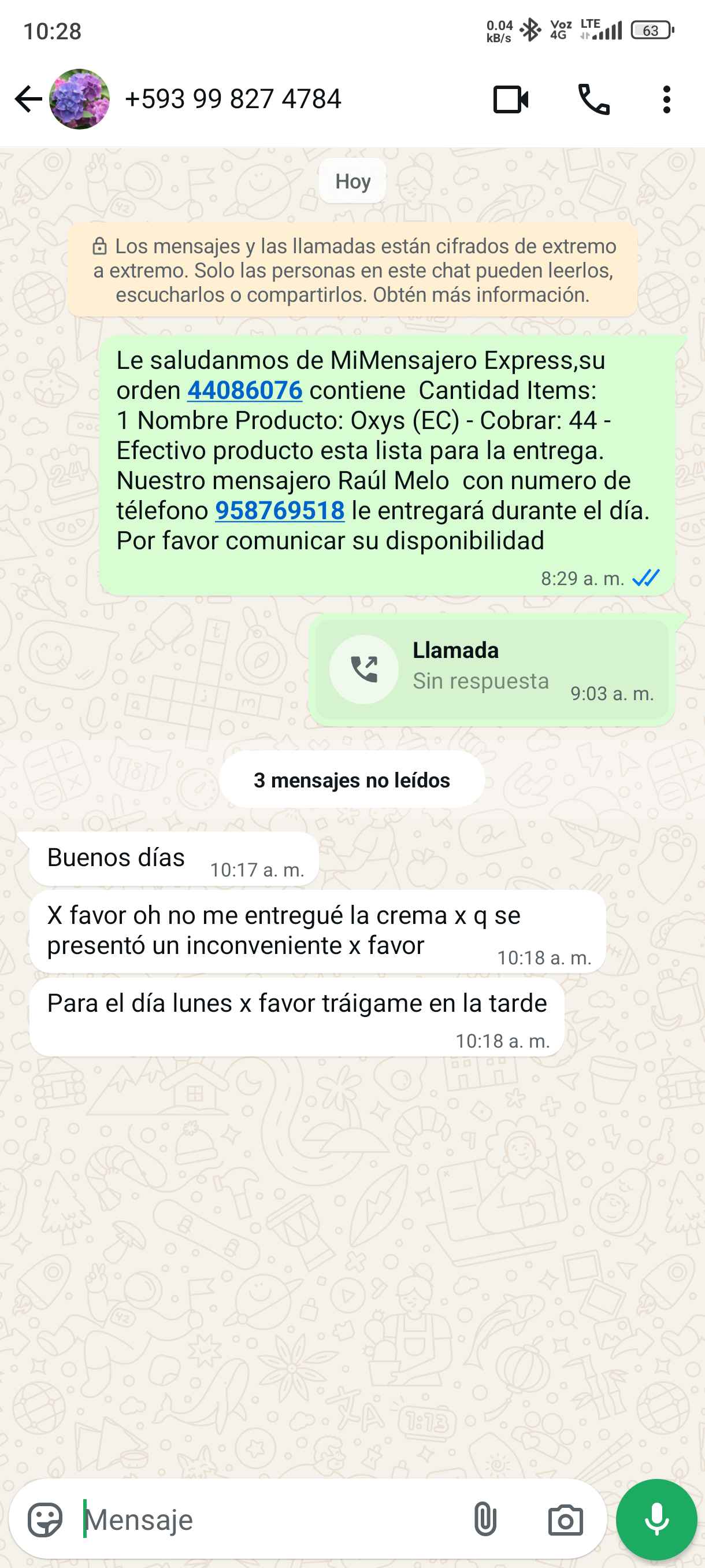Open the overflow menu
Viewport: 705px width, 1568px height.
[667, 99]
